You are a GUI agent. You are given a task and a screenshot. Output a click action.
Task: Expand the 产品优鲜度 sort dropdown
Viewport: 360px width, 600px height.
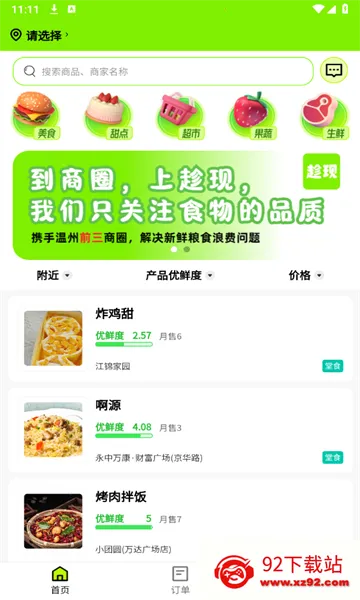coord(179,275)
